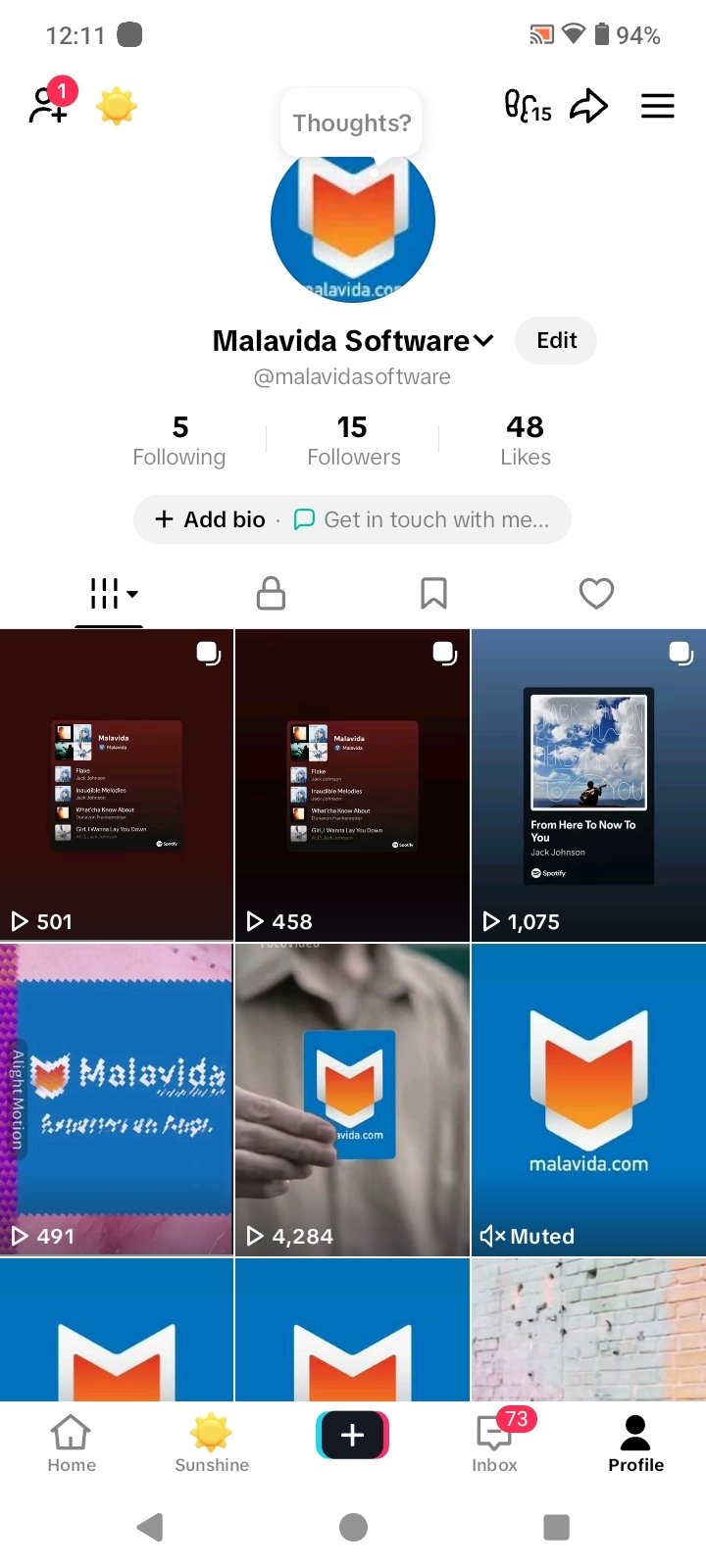Create a new post with plus button
Screen dimensions: 706x1568
pos(353,1436)
